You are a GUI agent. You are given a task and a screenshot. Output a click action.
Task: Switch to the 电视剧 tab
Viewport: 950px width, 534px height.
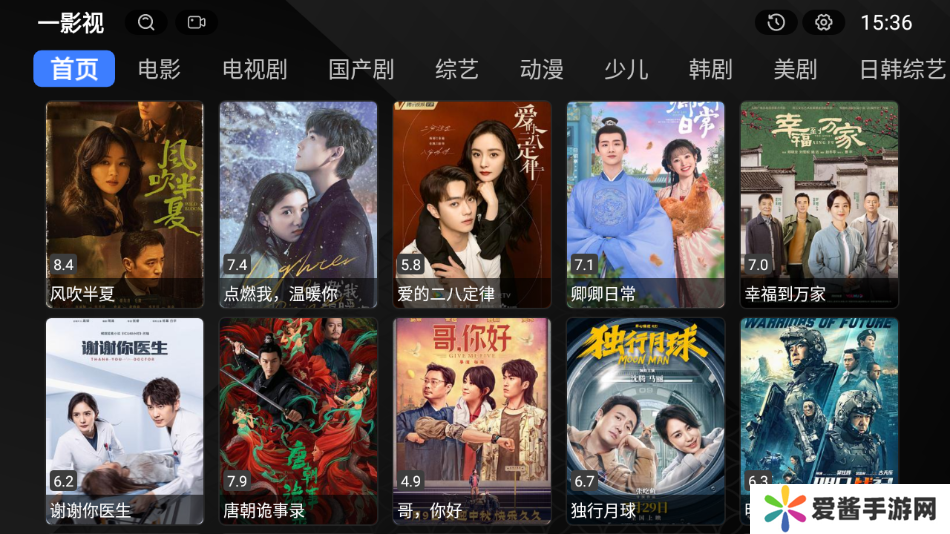click(254, 69)
